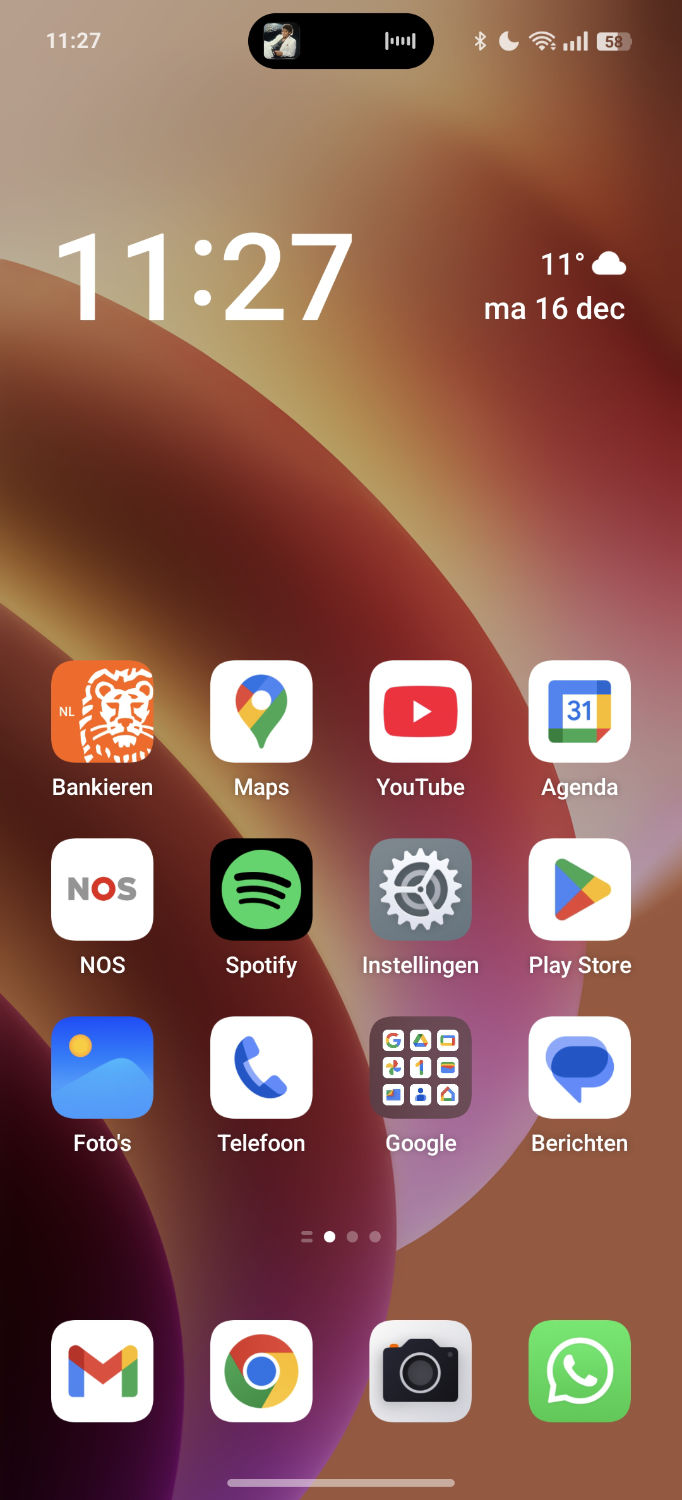Open the Chrome browser

(x=261, y=1371)
